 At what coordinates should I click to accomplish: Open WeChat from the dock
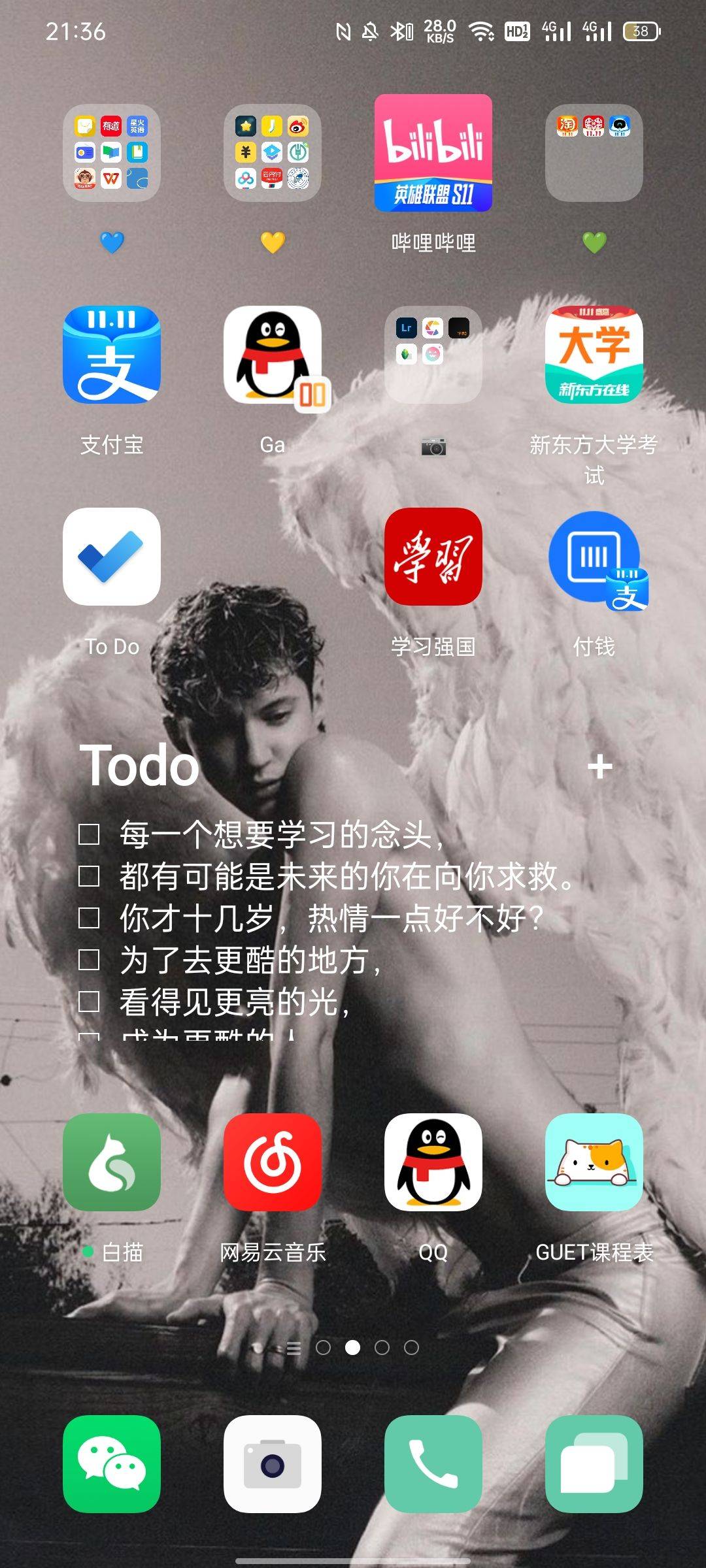[x=112, y=1463]
